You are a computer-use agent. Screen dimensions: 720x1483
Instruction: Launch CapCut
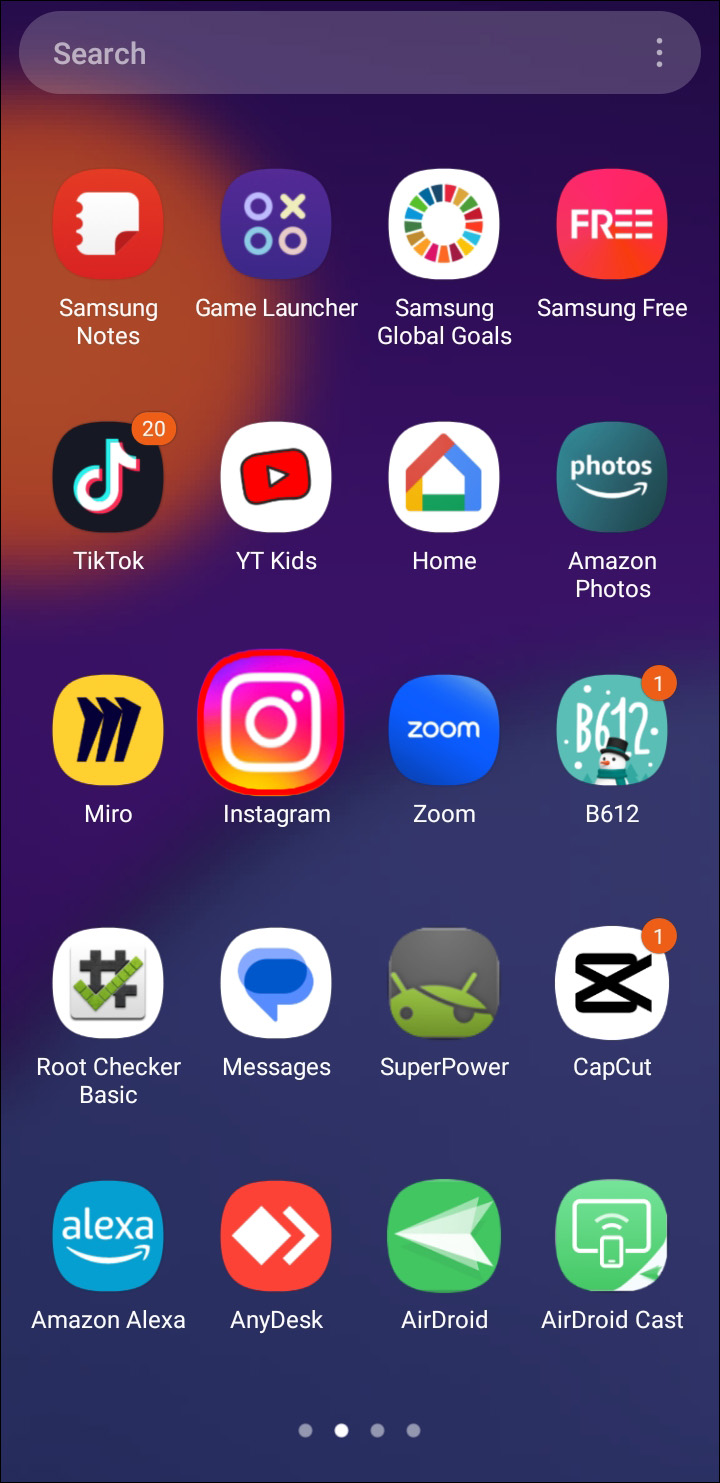(x=612, y=983)
